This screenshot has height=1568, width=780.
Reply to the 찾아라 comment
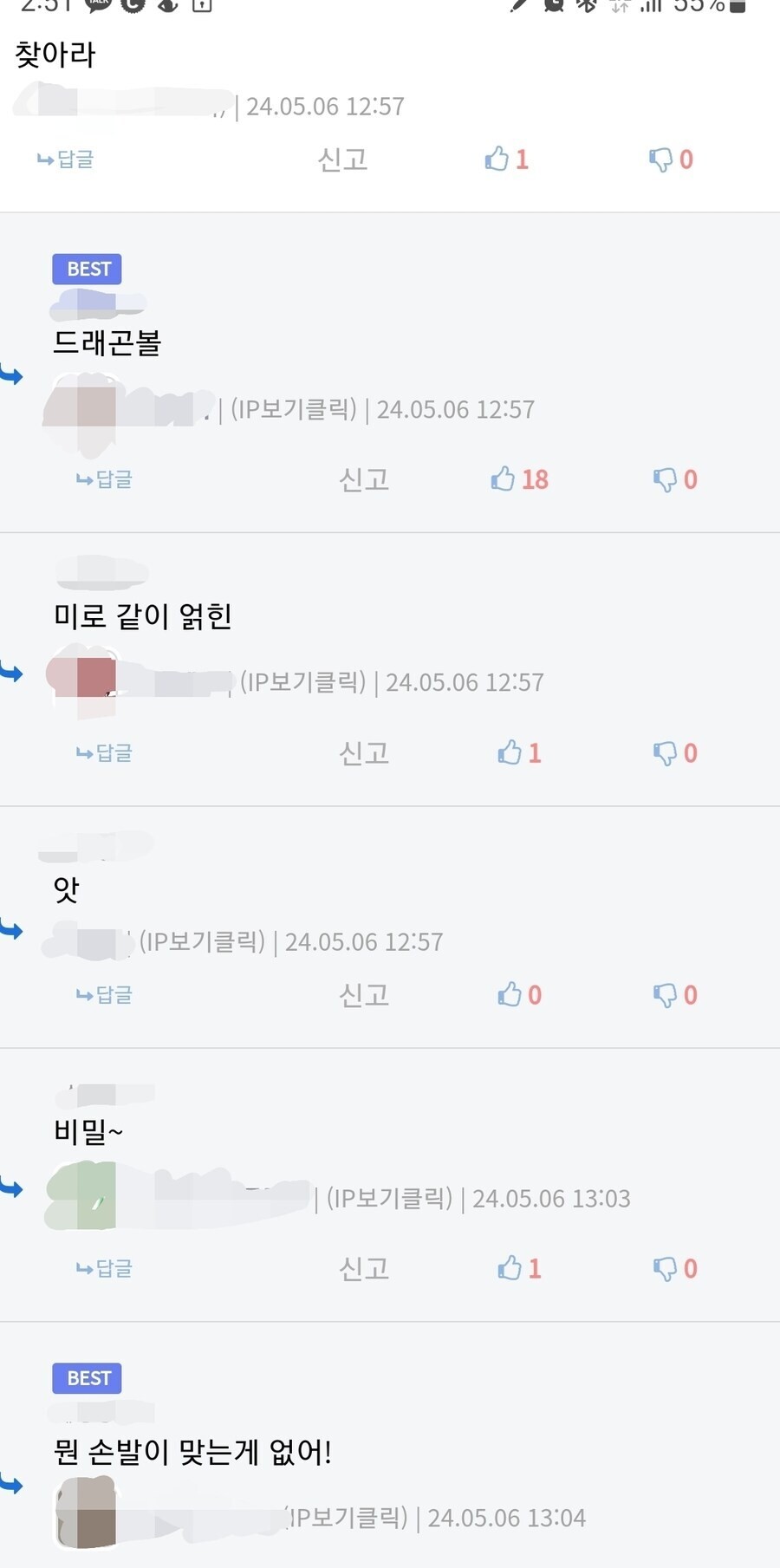pyautogui.click(x=65, y=159)
